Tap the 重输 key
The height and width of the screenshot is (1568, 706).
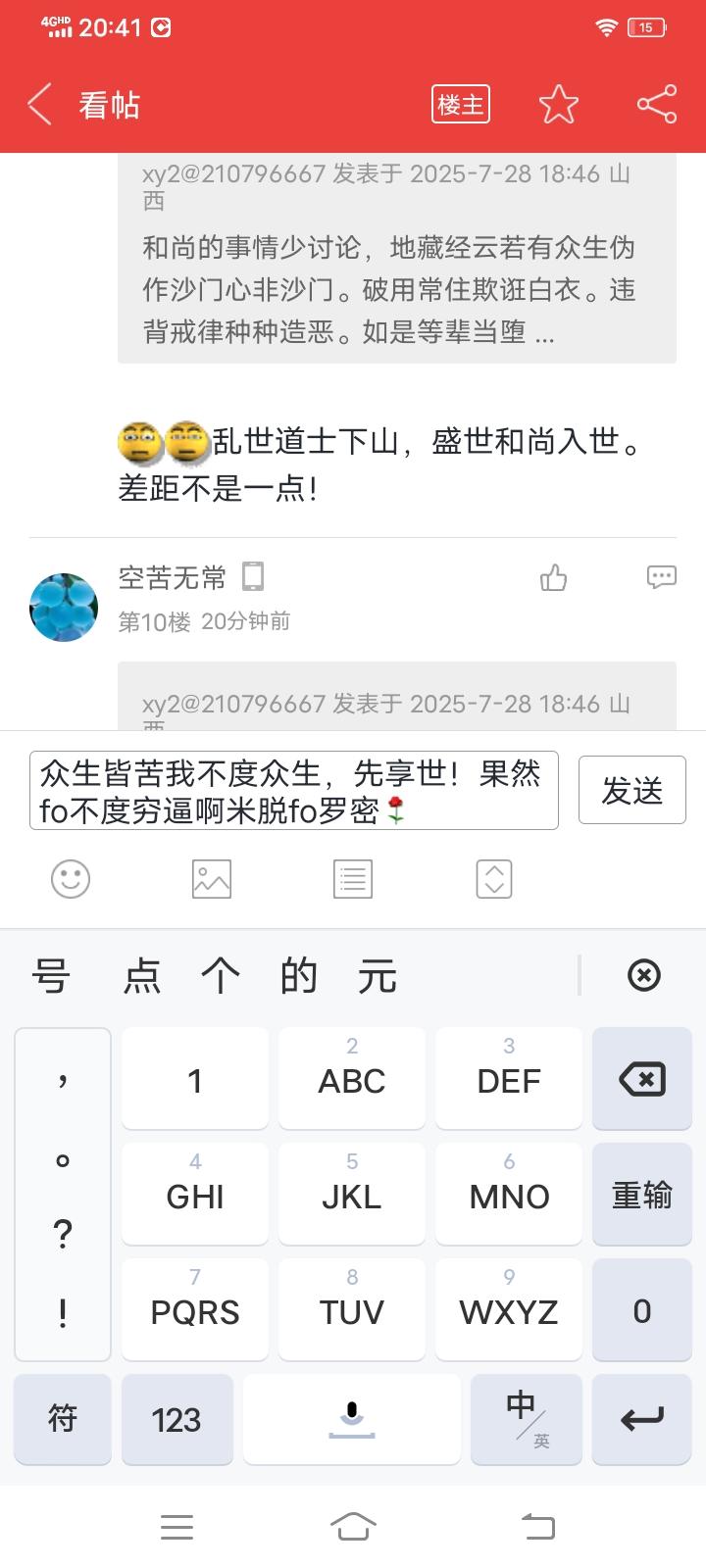tap(641, 1196)
